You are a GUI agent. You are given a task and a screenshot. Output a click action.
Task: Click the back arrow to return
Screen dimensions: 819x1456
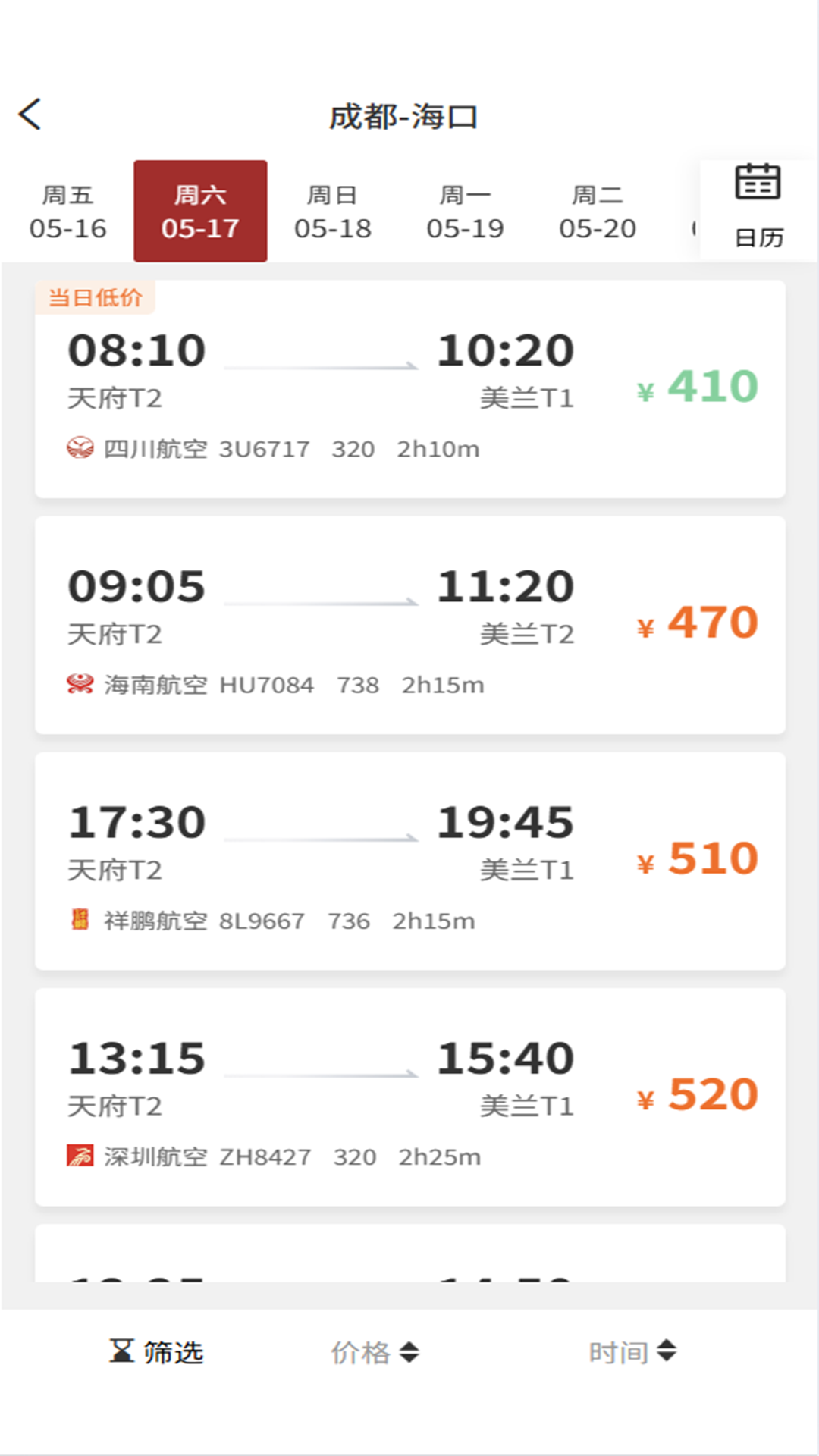click(x=30, y=114)
